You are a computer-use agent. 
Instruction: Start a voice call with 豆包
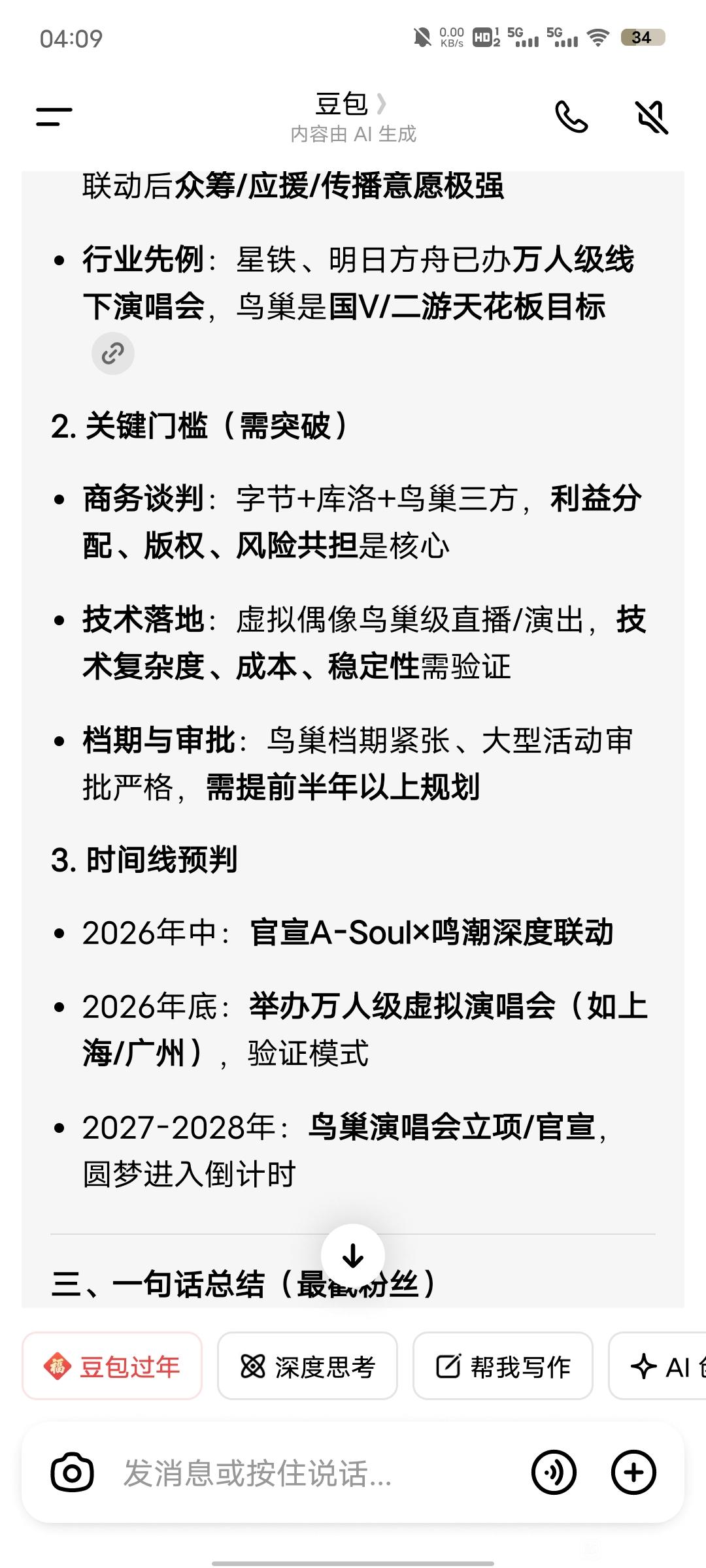[x=571, y=117]
